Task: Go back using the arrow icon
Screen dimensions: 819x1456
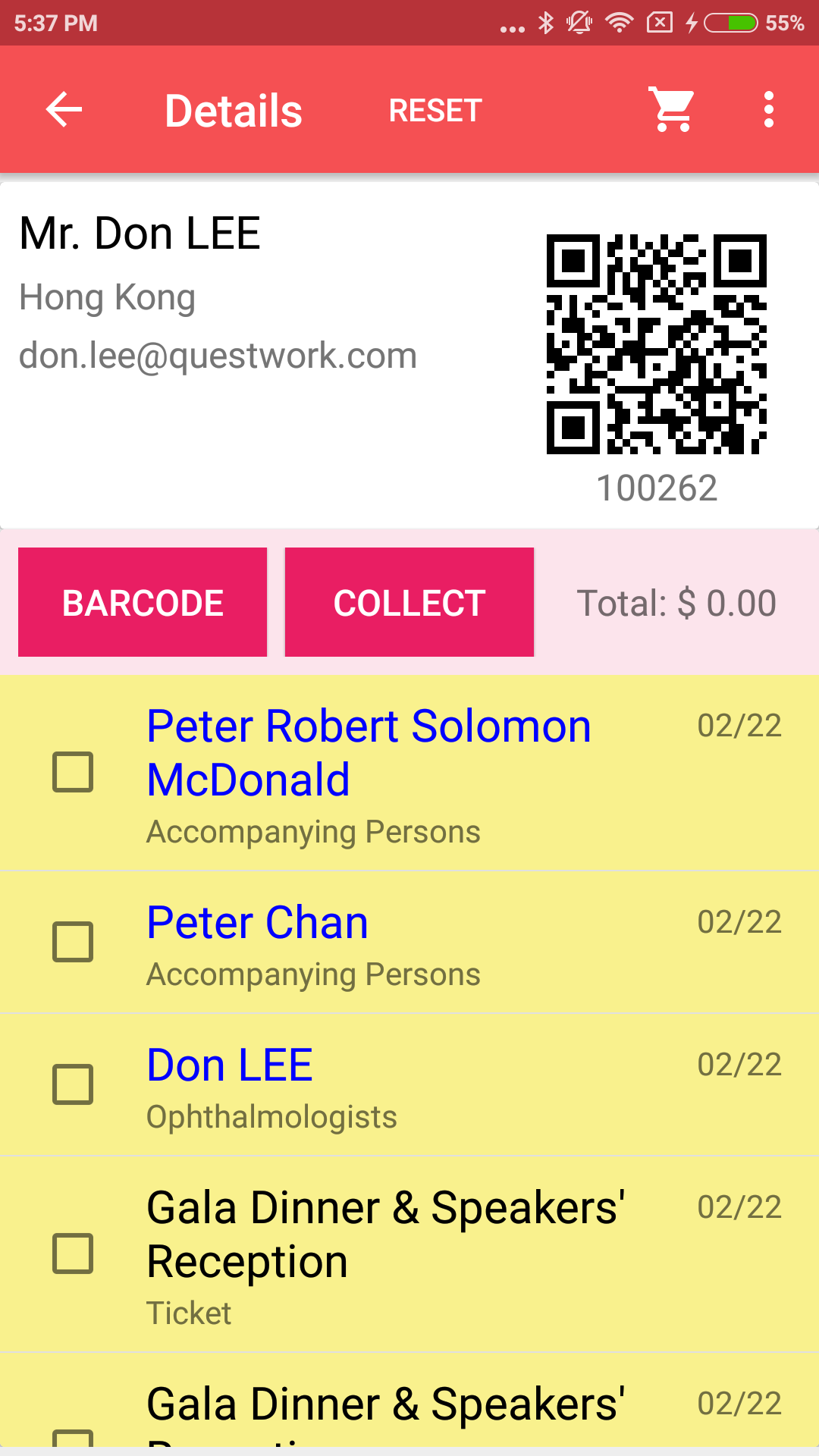Action: point(64,110)
